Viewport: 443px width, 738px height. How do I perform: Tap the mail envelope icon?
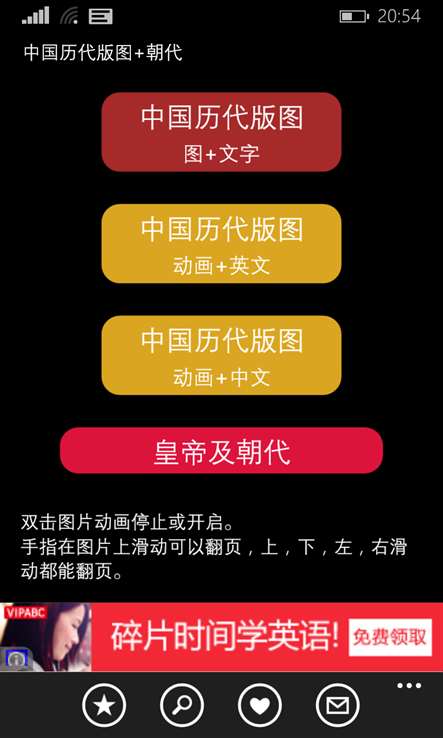[x=338, y=705]
